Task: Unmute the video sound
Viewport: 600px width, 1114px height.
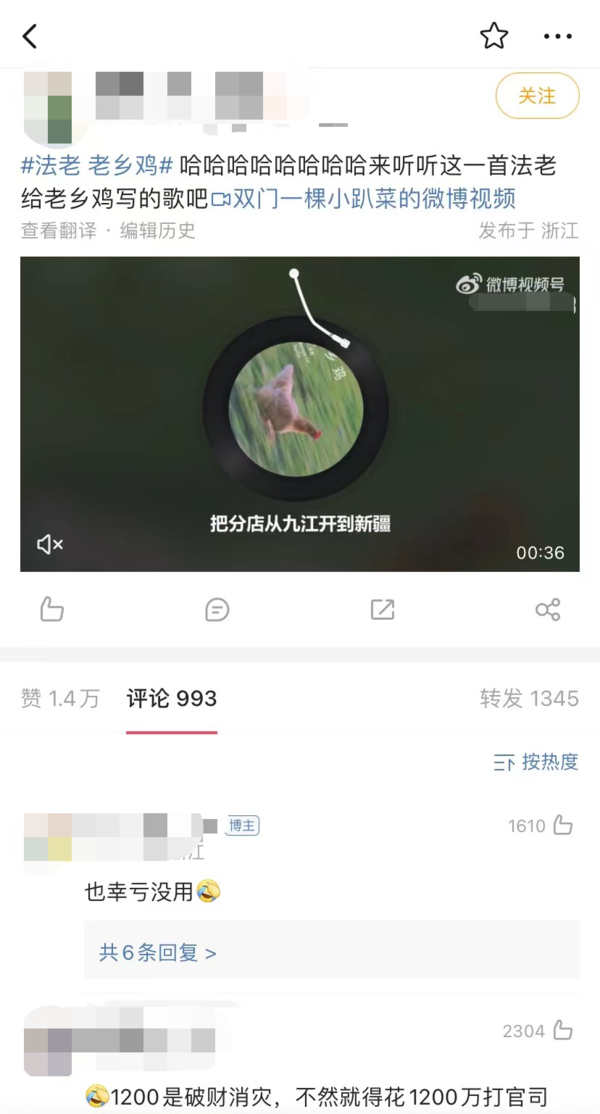Action: coord(49,544)
